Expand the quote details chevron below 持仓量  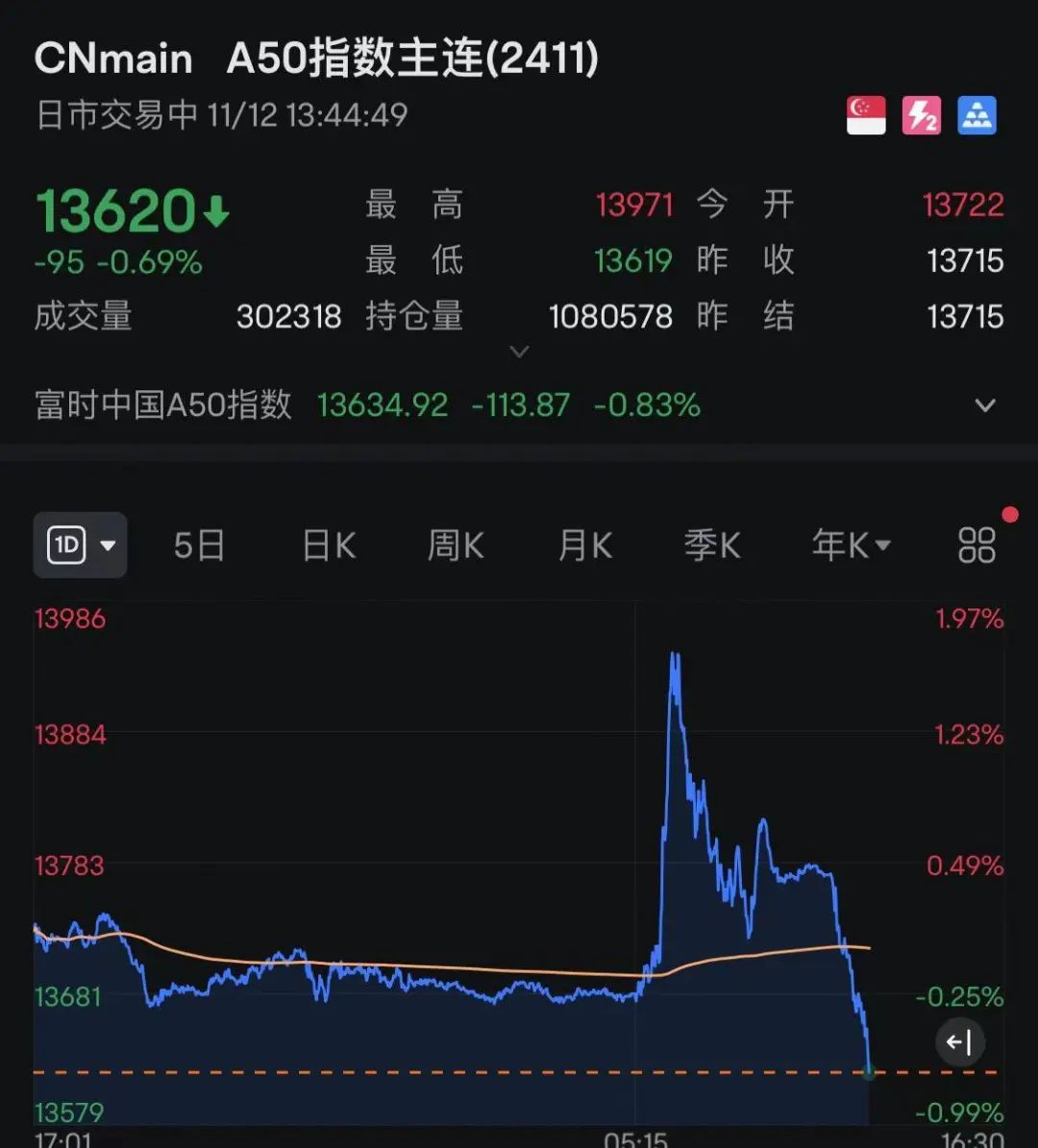[x=519, y=353]
